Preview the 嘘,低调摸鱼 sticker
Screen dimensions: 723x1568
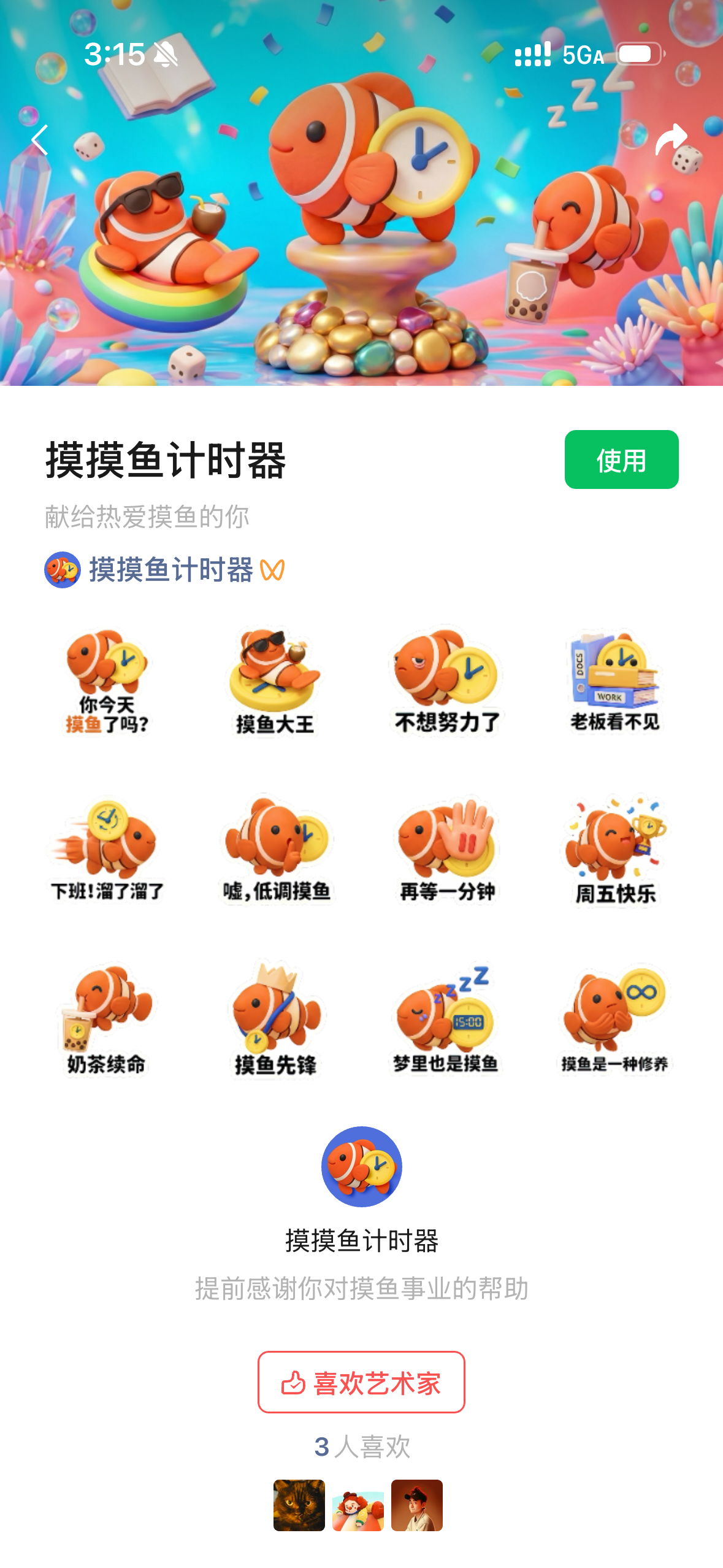click(277, 850)
